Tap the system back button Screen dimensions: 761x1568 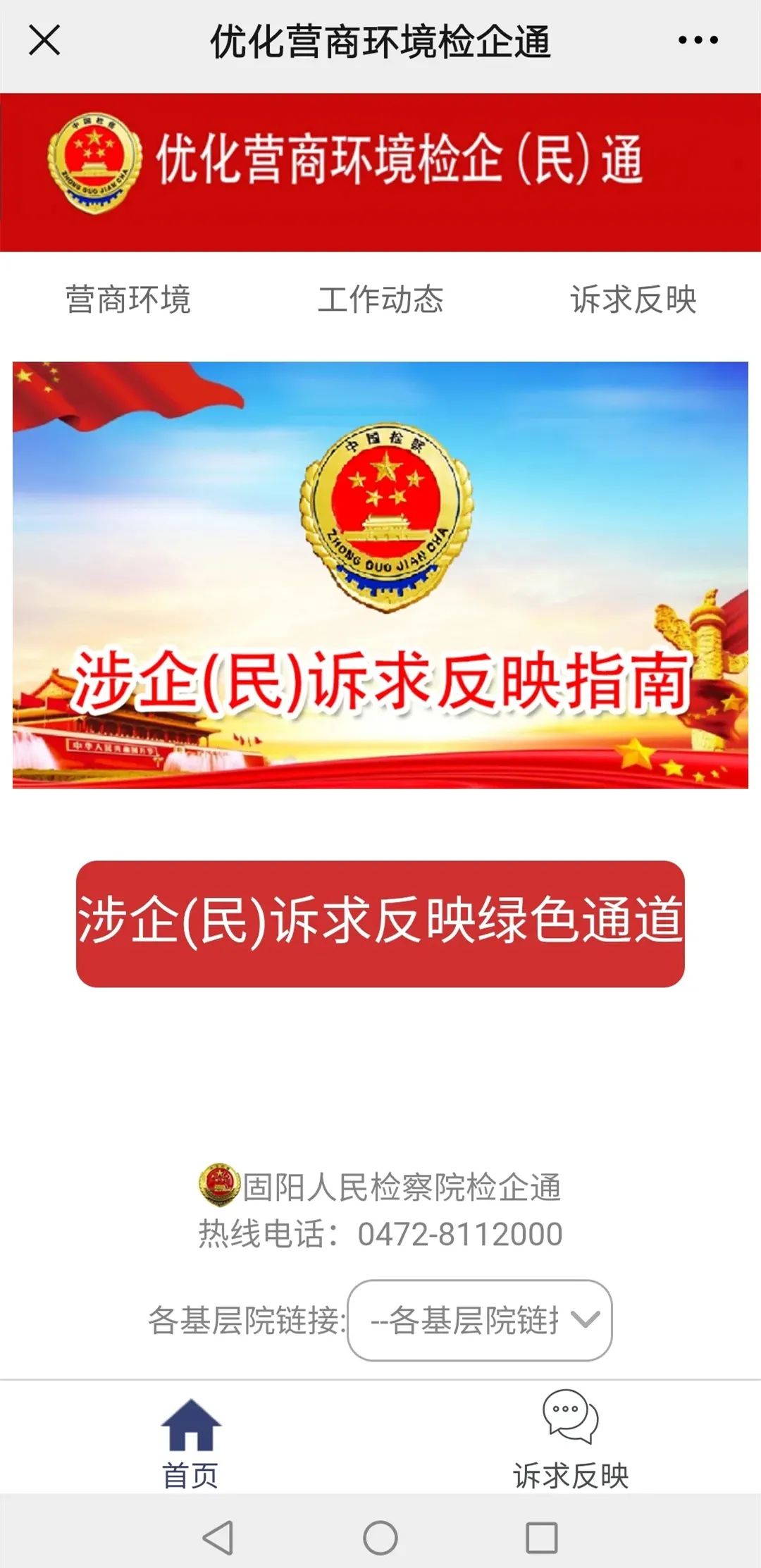pos(218,1537)
